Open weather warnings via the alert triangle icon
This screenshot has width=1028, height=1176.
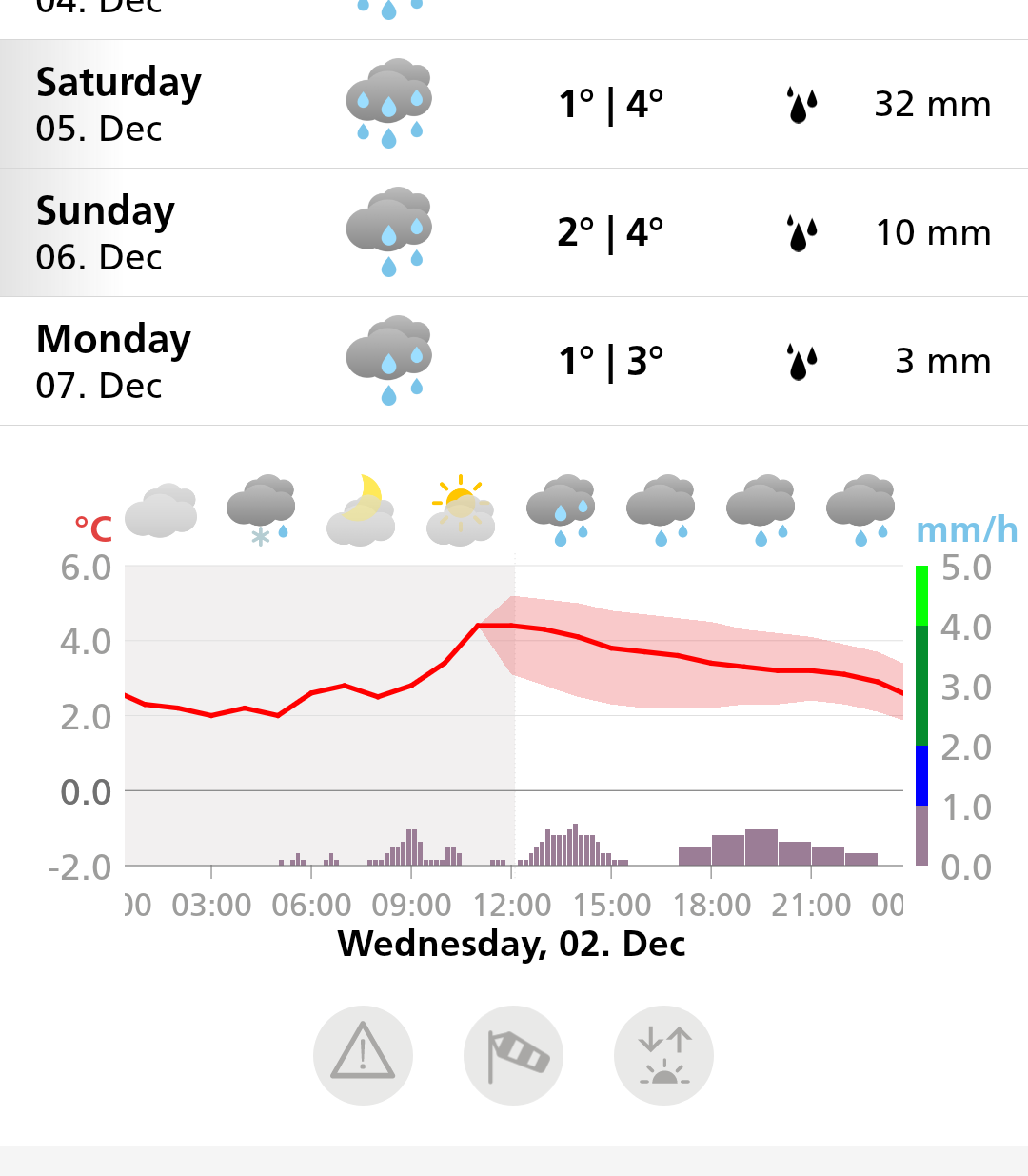coord(363,1055)
